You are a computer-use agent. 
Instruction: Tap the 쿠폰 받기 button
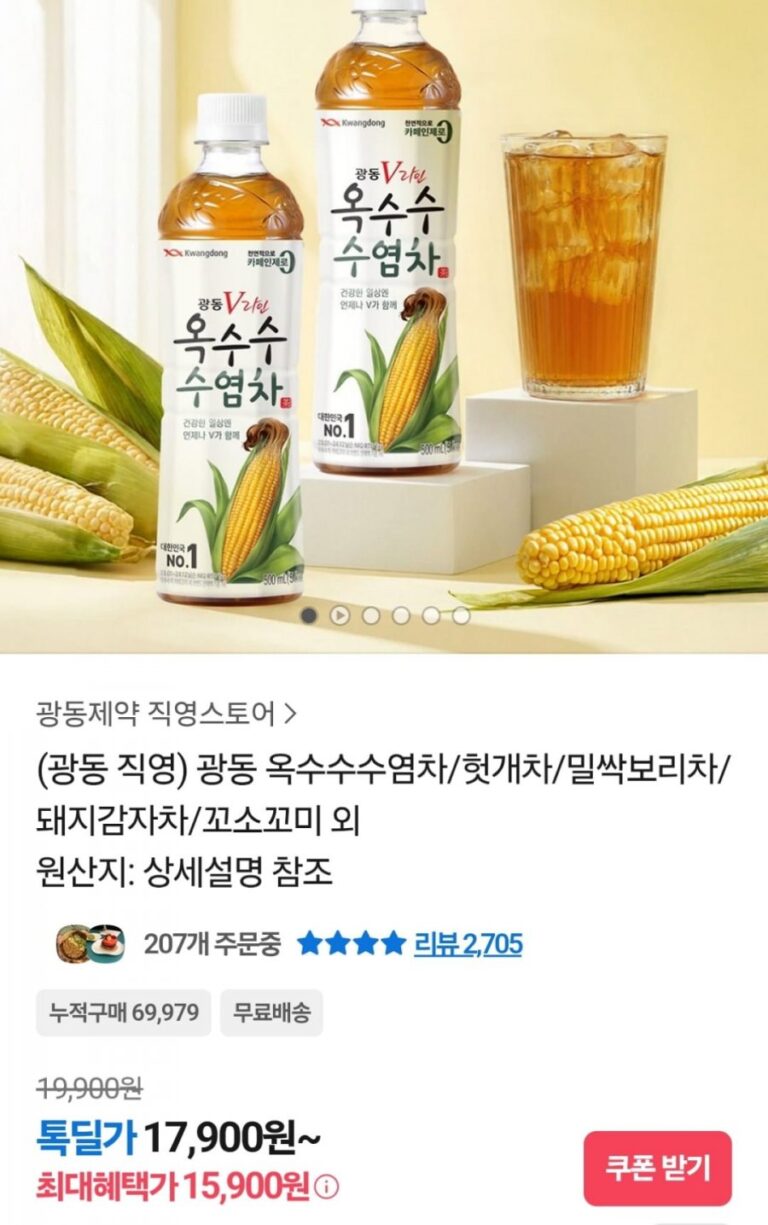657,1167
